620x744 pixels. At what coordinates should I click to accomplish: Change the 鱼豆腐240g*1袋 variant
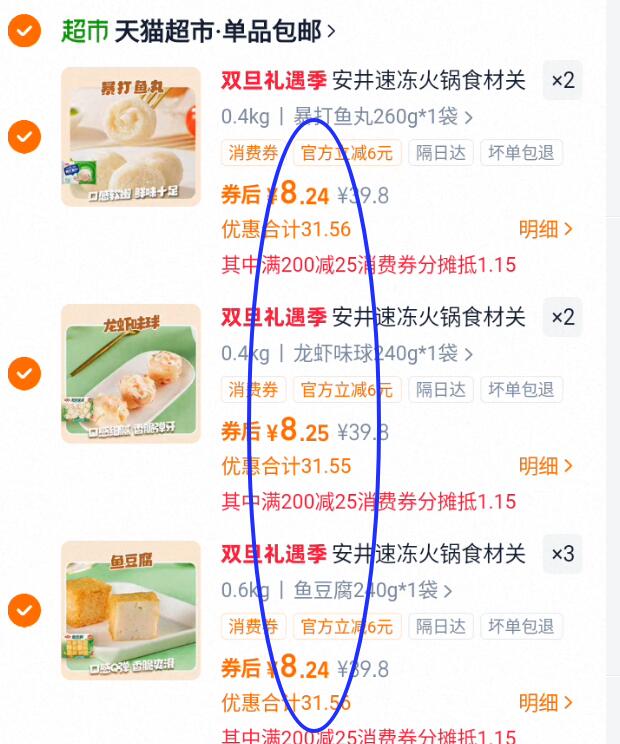(372, 590)
